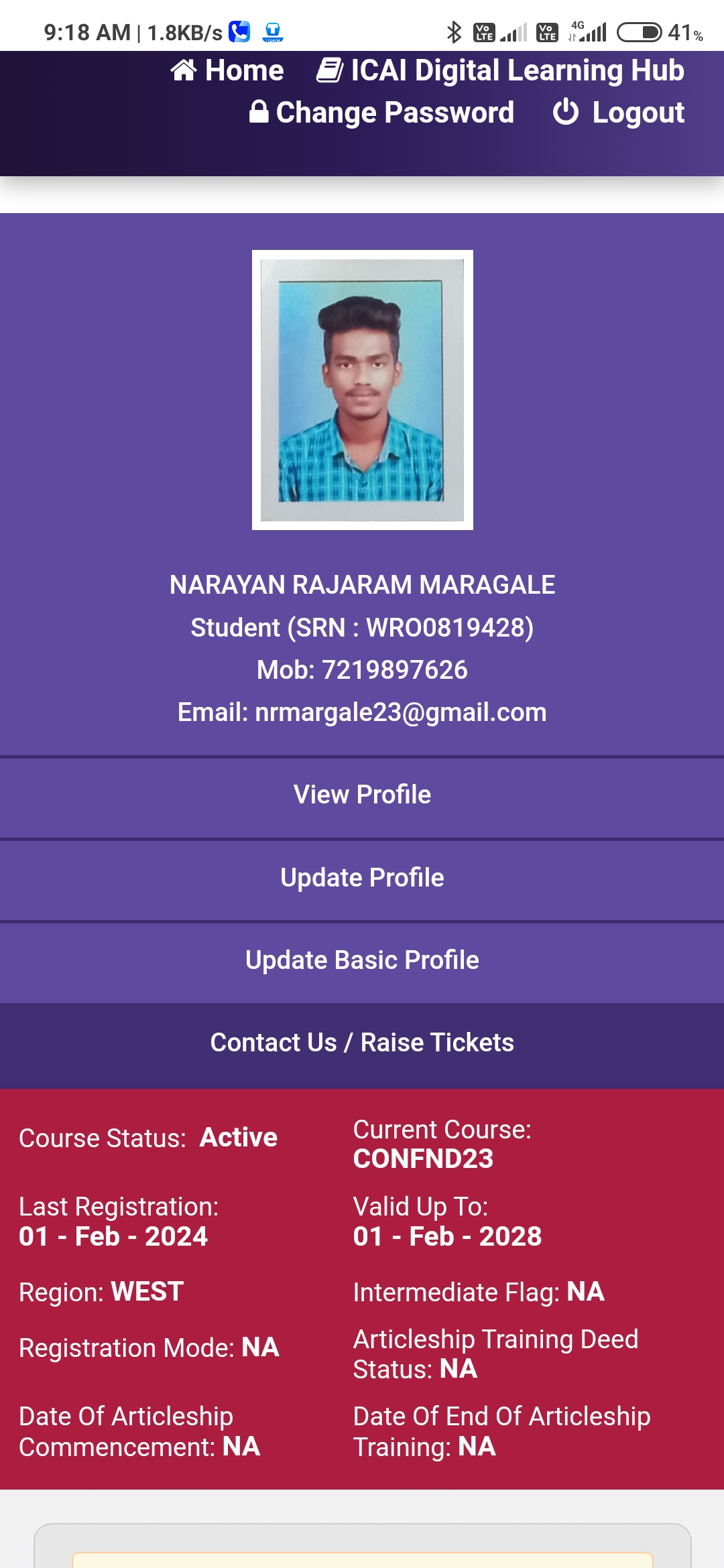Open View Profile
724x1568 pixels.
tap(362, 795)
